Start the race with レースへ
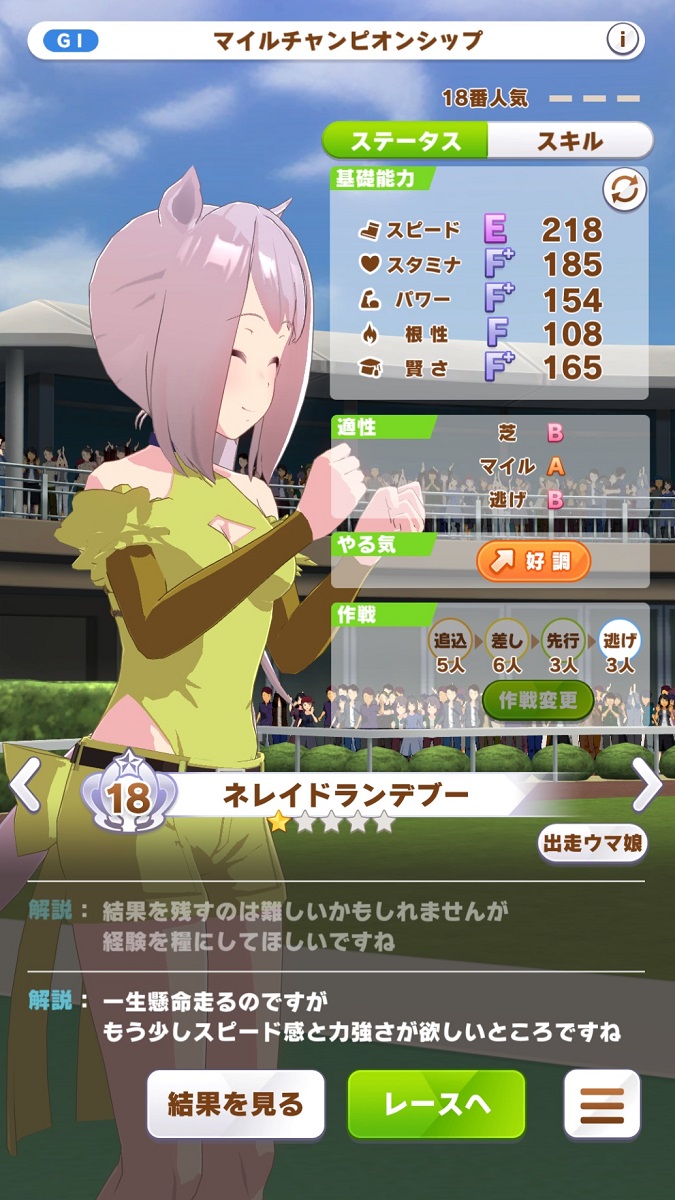This screenshot has width=675, height=1200. click(436, 1104)
